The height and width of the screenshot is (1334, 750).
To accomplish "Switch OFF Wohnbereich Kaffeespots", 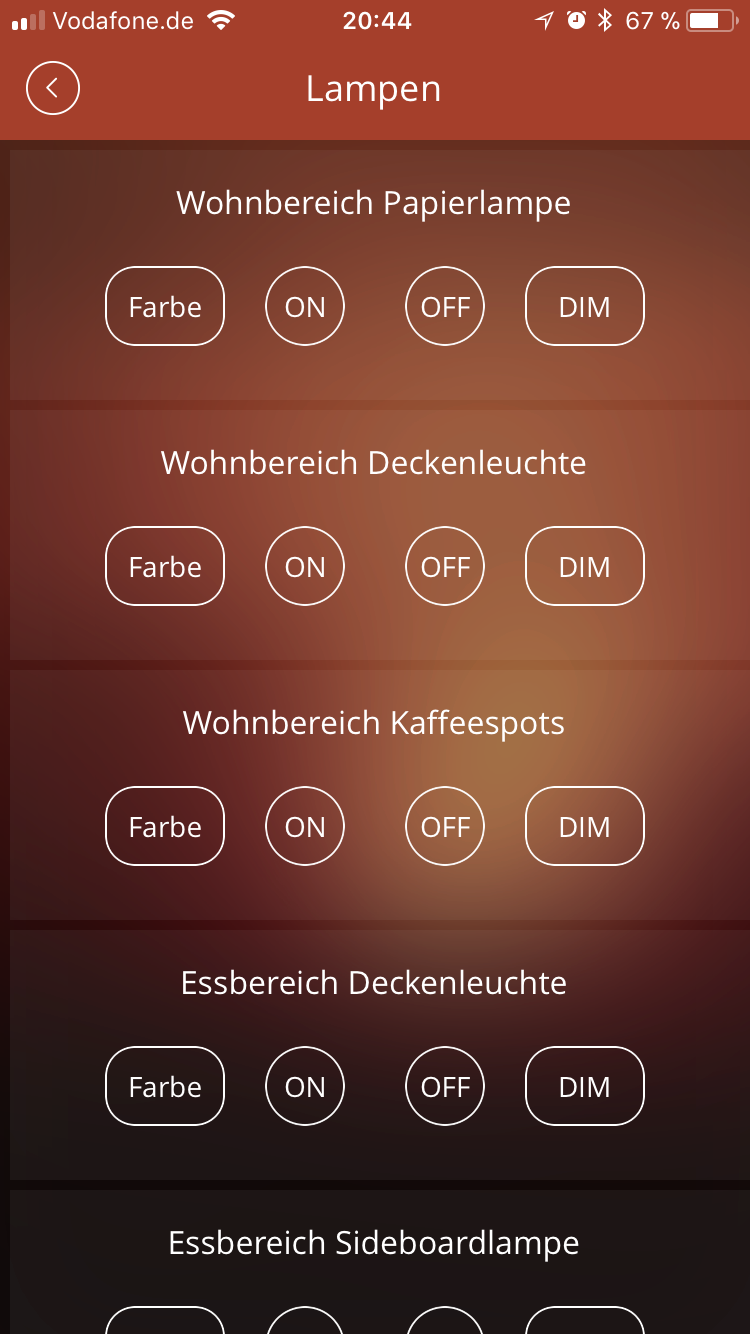I will point(445,826).
